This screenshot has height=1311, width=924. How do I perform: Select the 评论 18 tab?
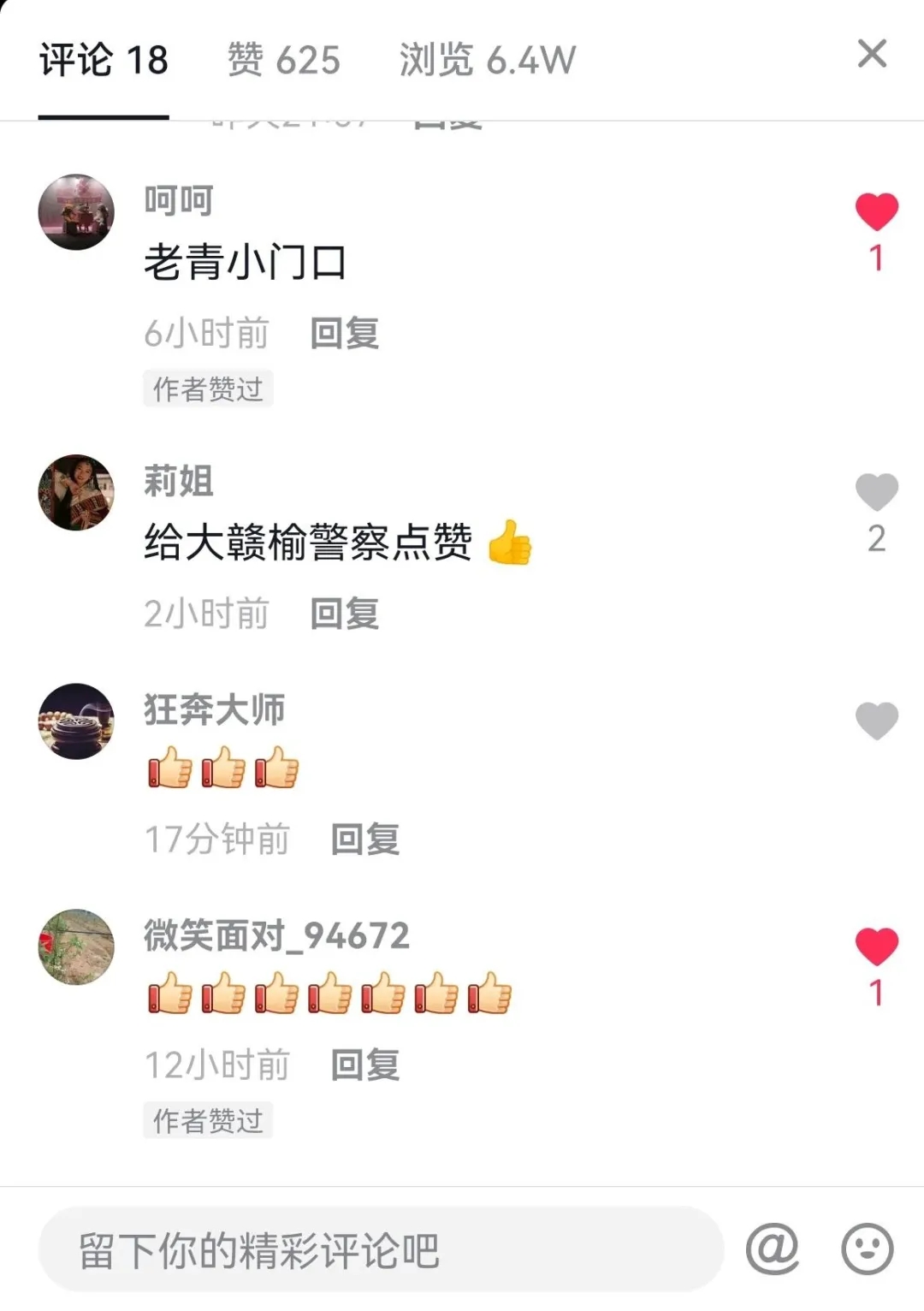click(104, 61)
